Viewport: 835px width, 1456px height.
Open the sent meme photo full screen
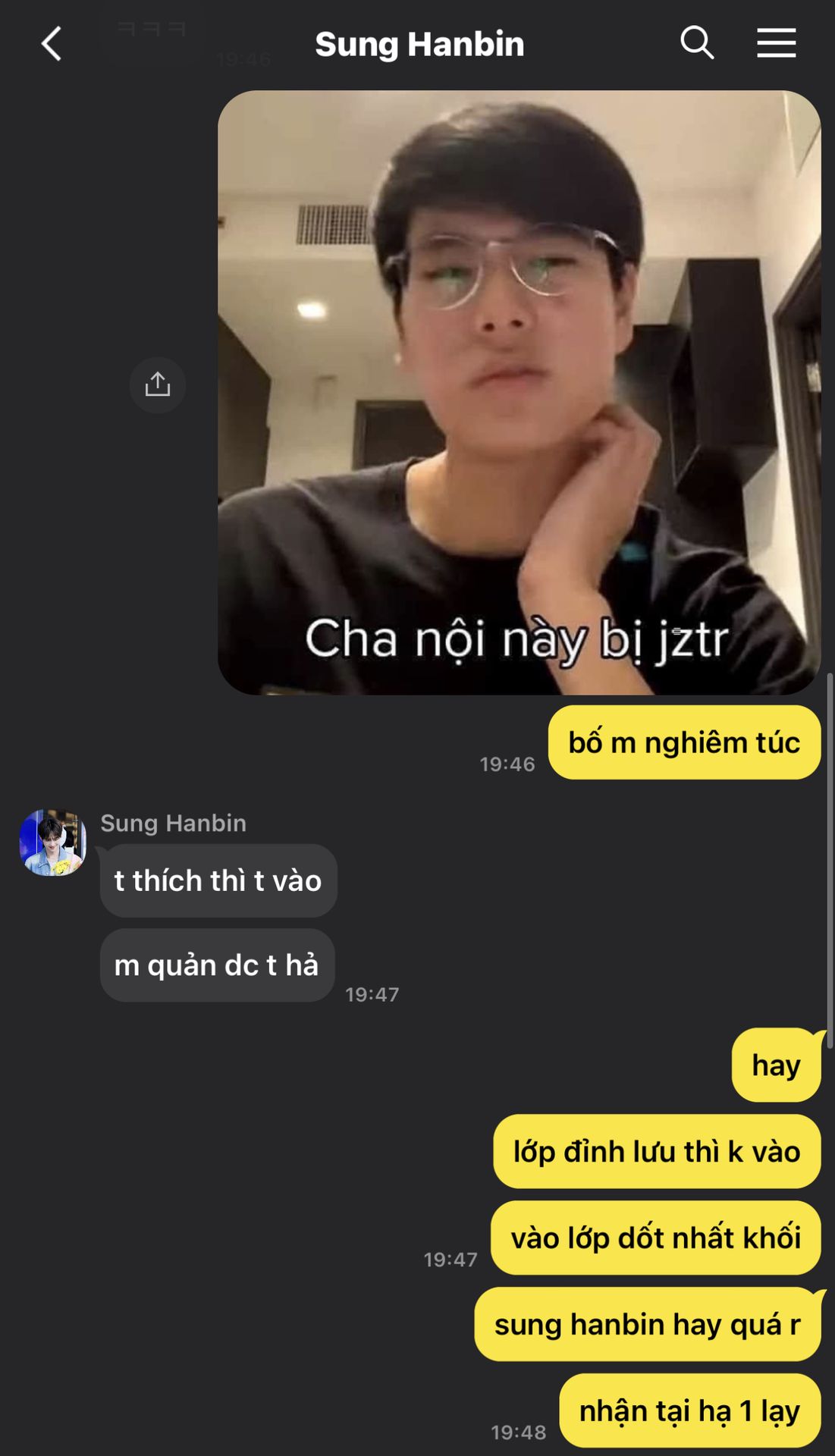point(519,392)
